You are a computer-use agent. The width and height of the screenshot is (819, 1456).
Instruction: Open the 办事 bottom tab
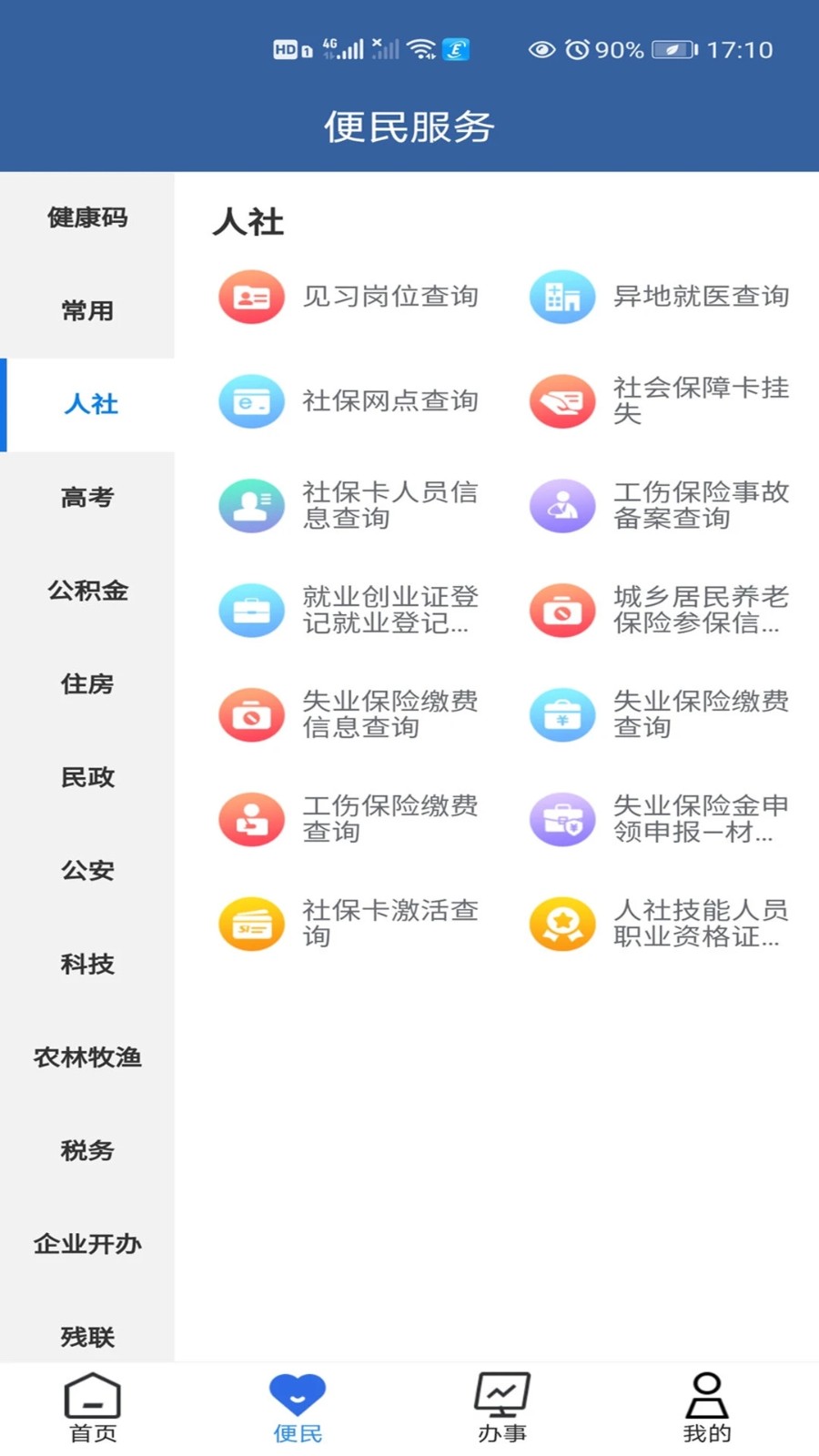click(501, 1406)
